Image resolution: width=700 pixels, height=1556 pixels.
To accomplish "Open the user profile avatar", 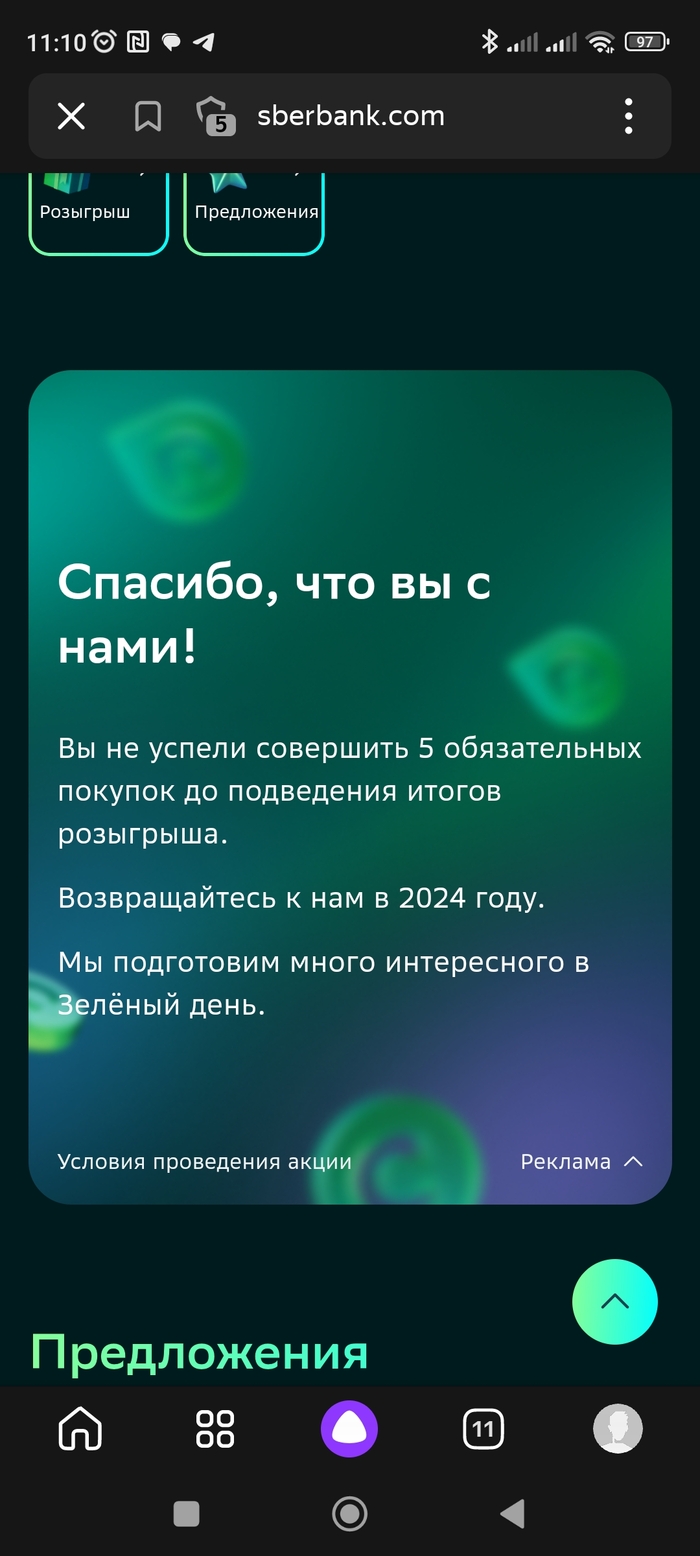I will coord(617,1429).
